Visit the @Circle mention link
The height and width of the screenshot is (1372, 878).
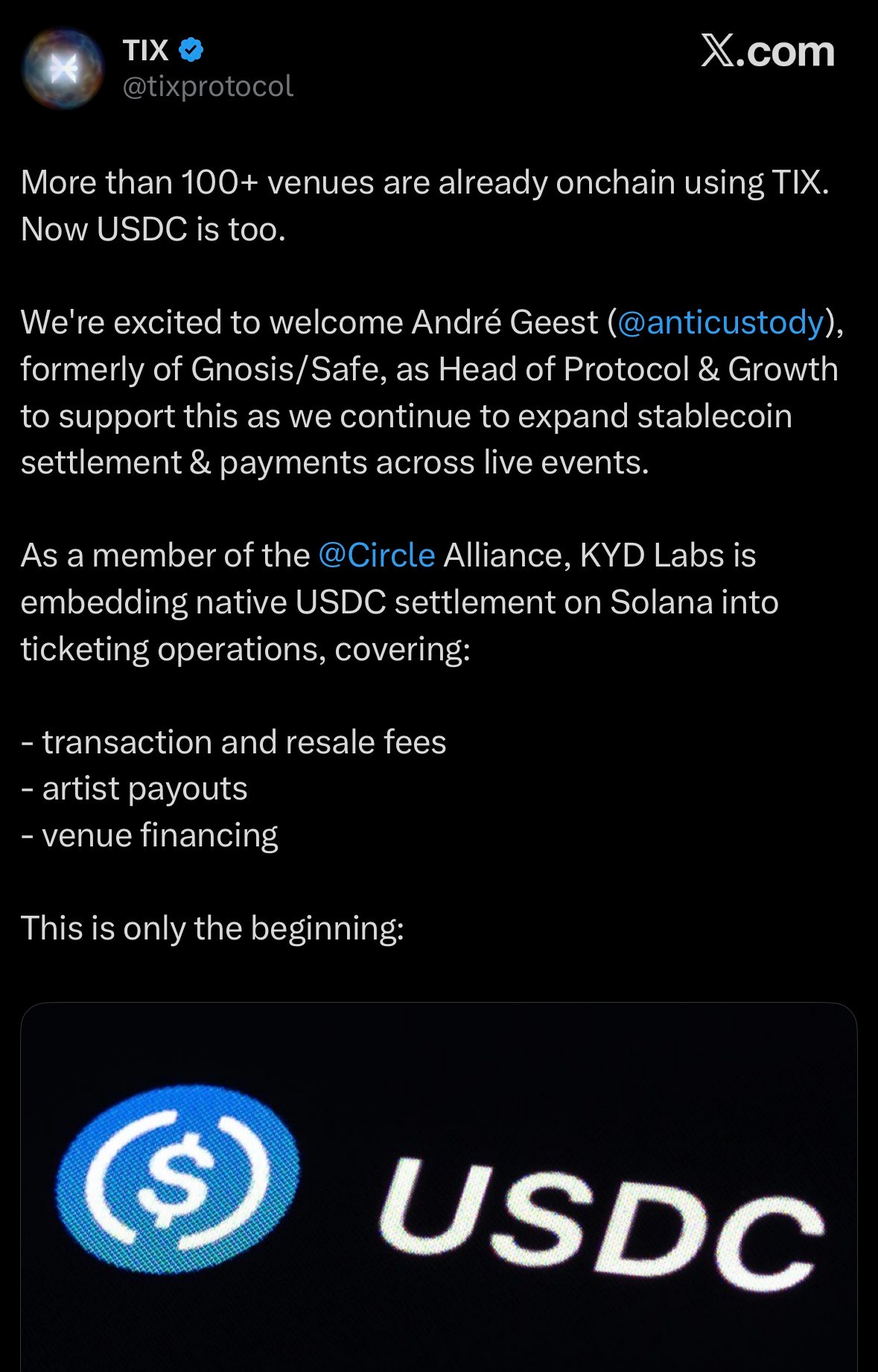click(376, 555)
